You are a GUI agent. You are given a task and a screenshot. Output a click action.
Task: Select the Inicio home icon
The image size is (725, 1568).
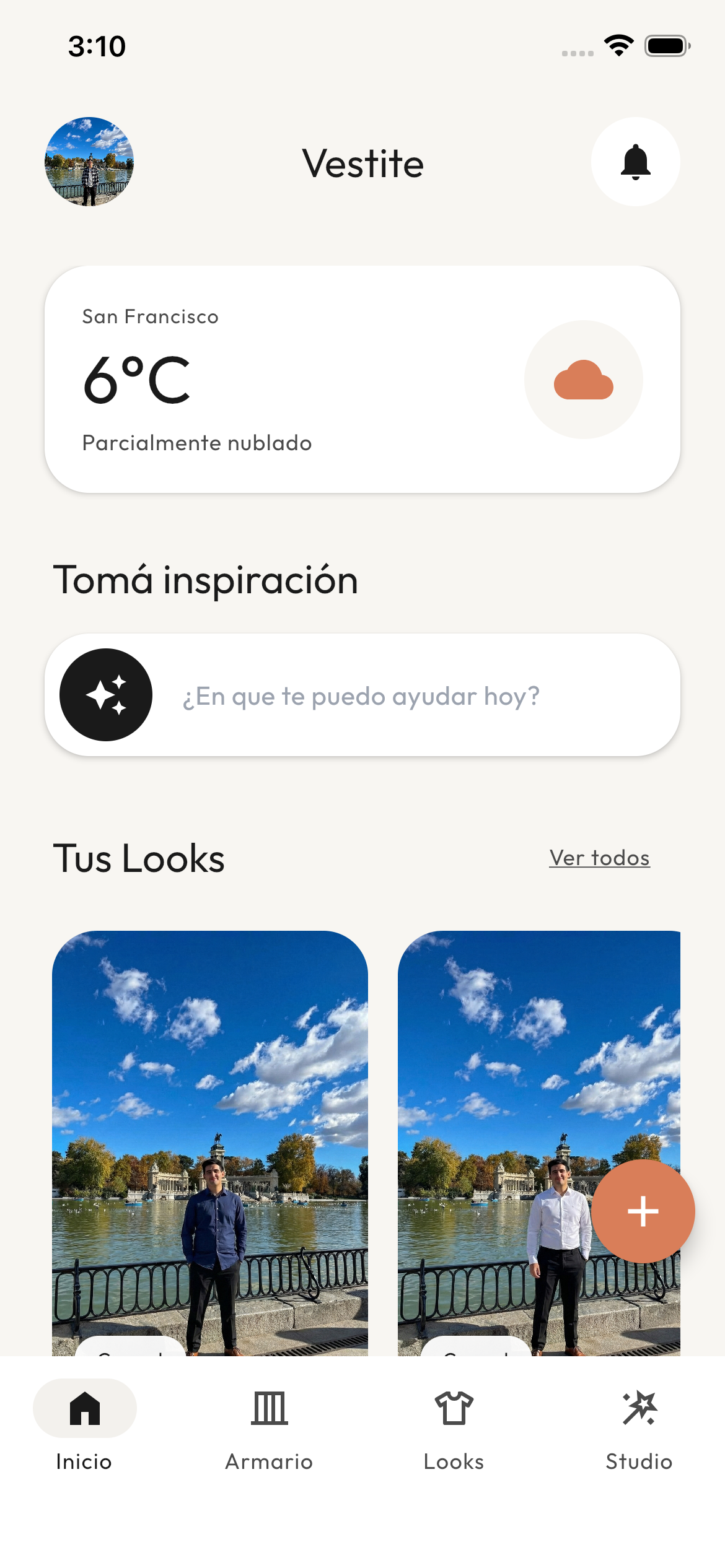[84, 1408]
